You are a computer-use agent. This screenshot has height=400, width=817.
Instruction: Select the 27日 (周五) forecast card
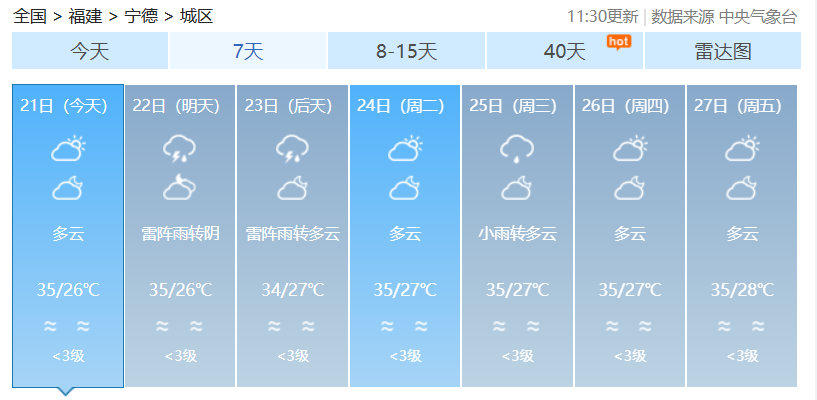(742, 236)
